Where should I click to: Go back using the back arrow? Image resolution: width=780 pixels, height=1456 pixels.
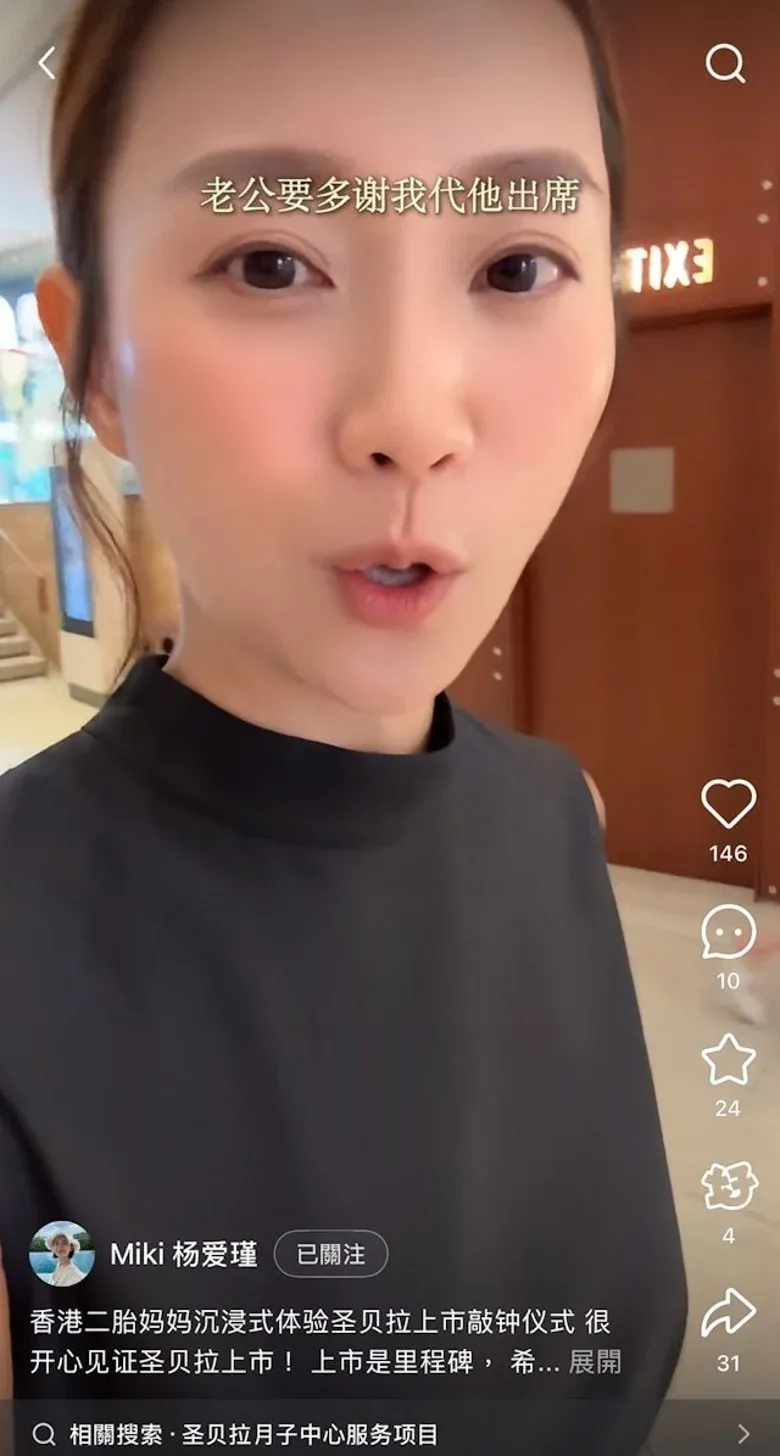(47, 62)
